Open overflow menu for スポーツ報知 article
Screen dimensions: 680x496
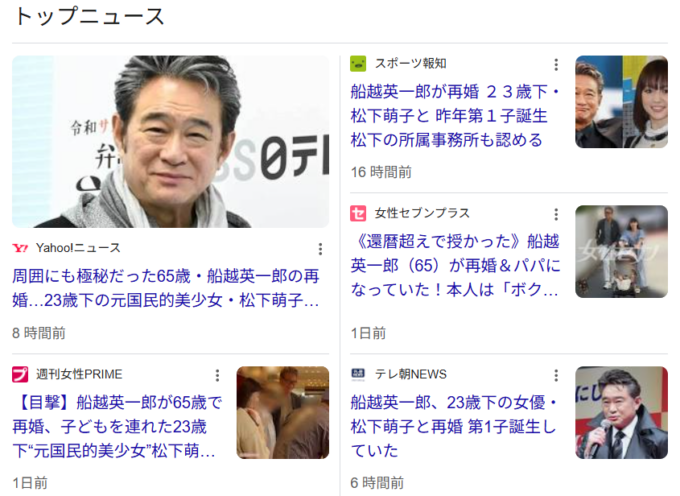(x=556, y=64)
